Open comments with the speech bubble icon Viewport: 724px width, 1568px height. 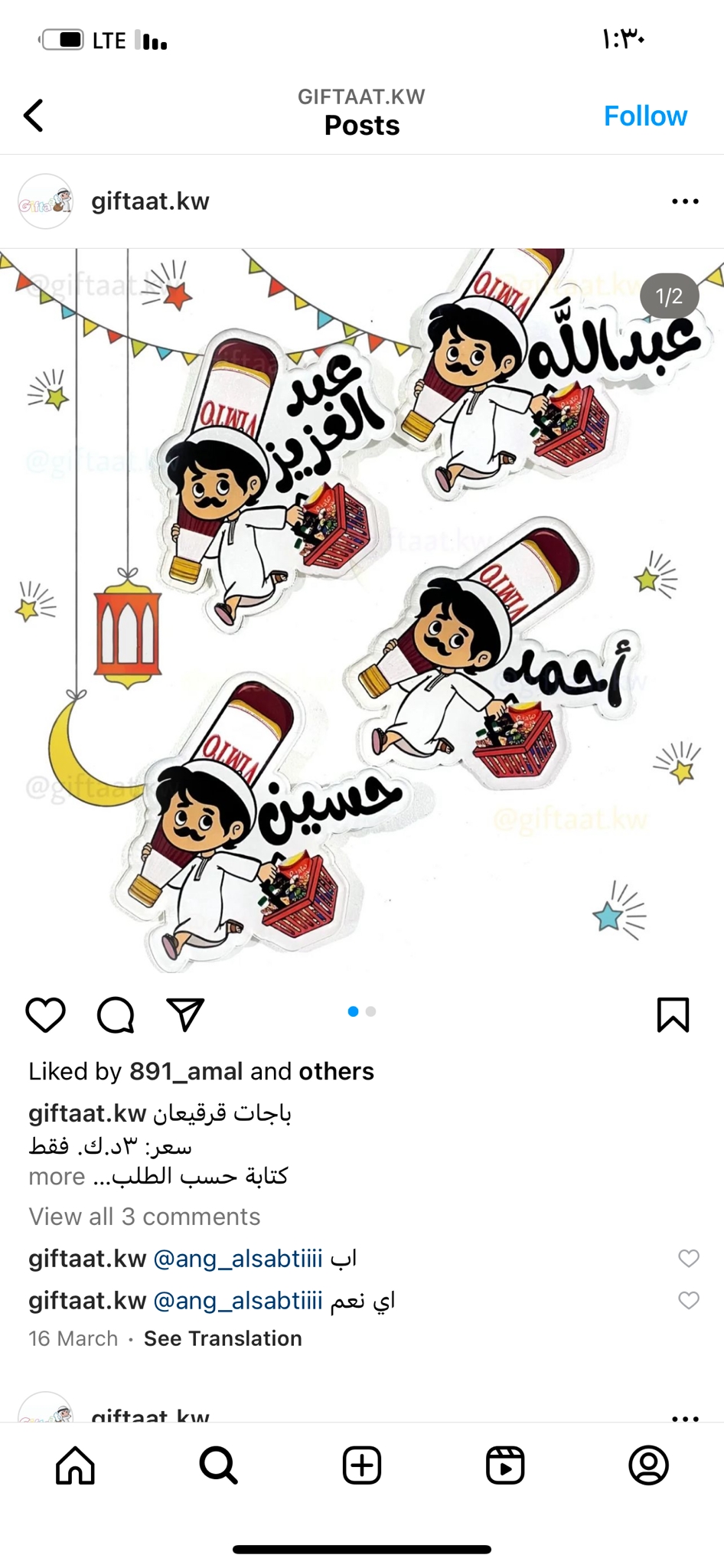116,1015
